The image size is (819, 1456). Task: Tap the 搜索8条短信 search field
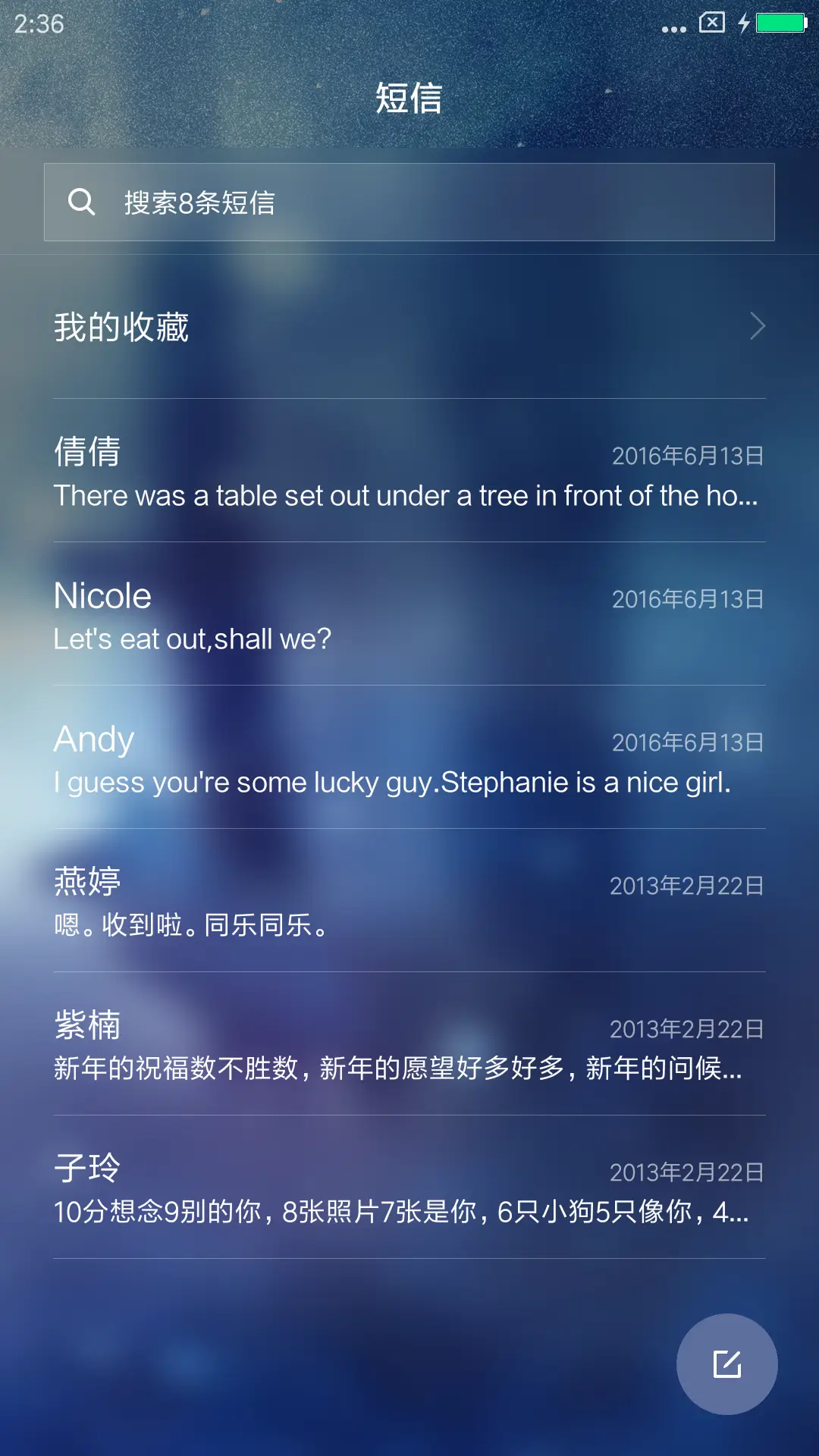pyautogui.click(x=303, y=202)
